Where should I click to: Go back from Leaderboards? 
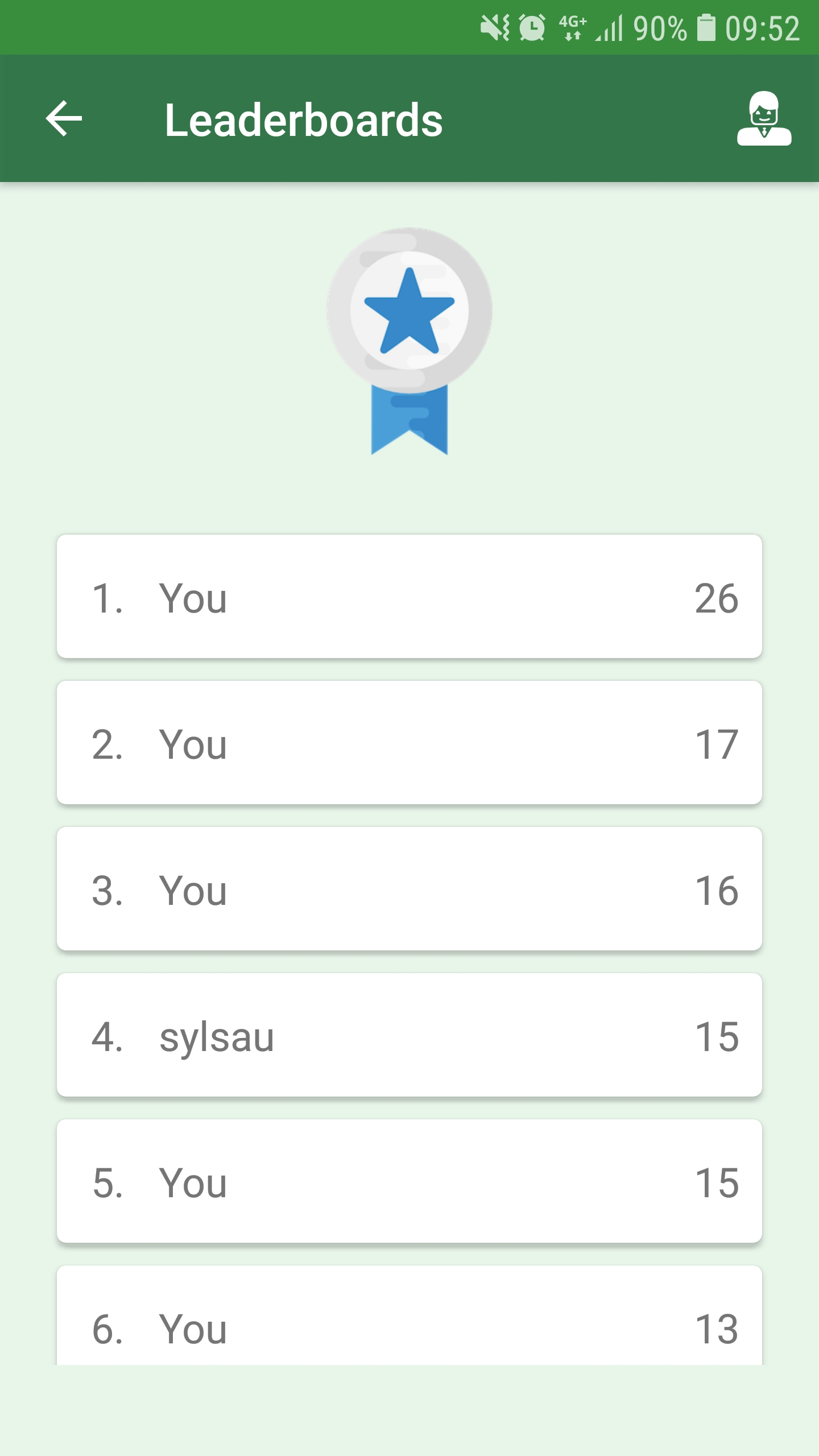(64, 118)
